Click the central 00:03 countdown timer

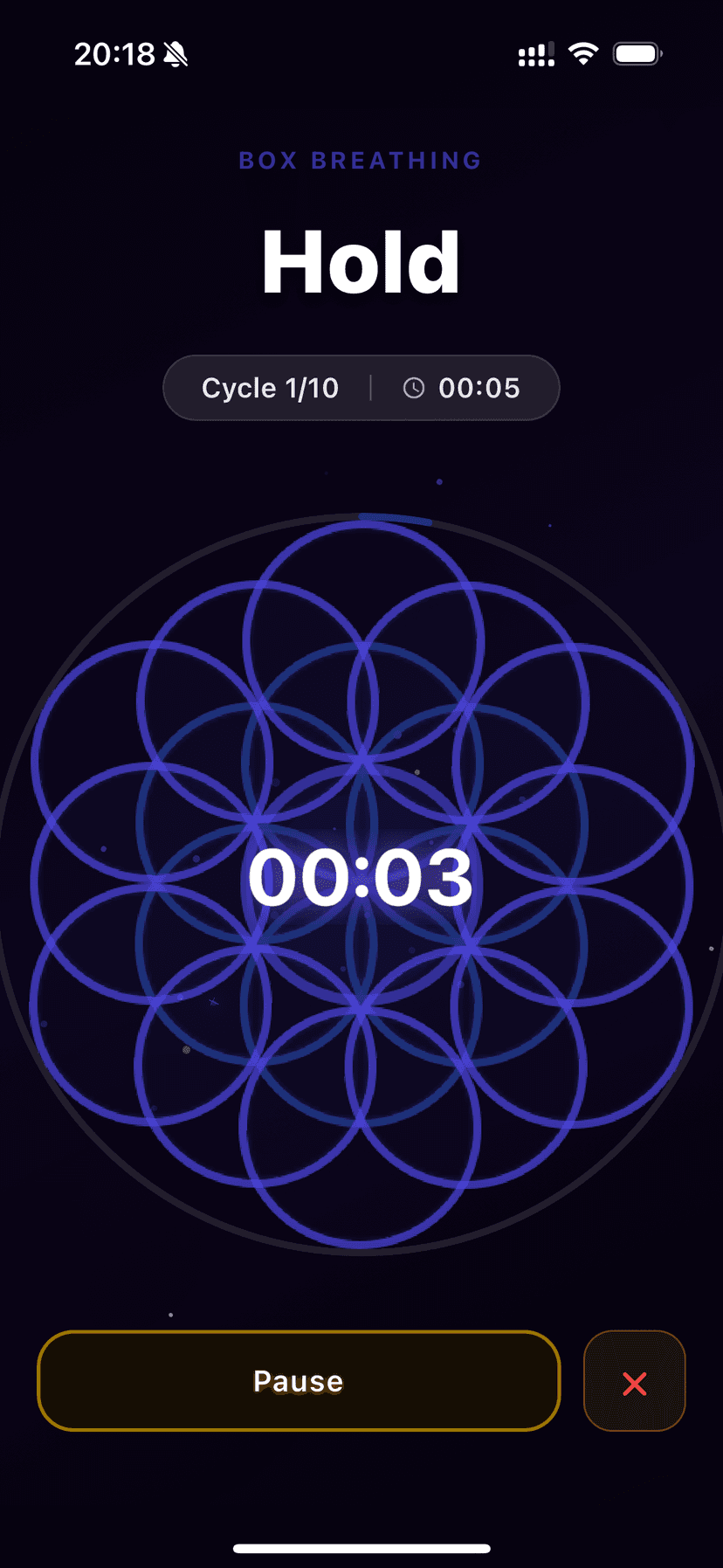361,879
